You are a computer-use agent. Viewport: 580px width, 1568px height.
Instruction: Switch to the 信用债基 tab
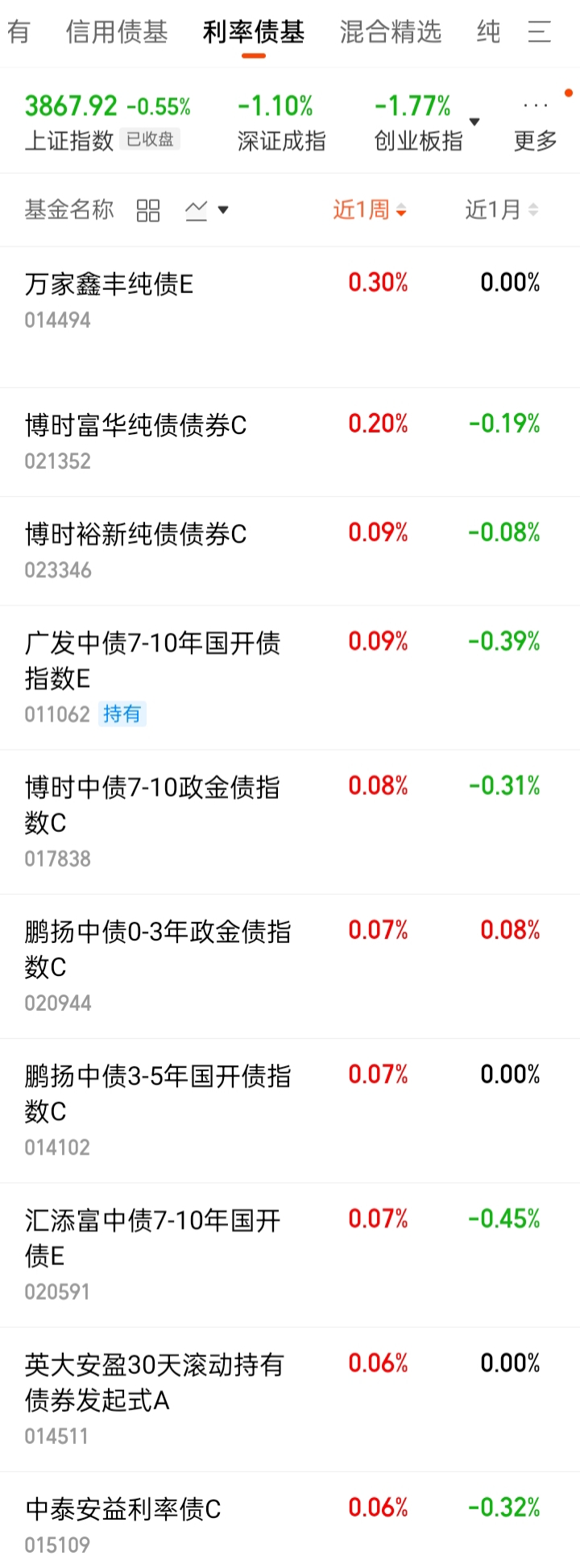pos(117,32)
